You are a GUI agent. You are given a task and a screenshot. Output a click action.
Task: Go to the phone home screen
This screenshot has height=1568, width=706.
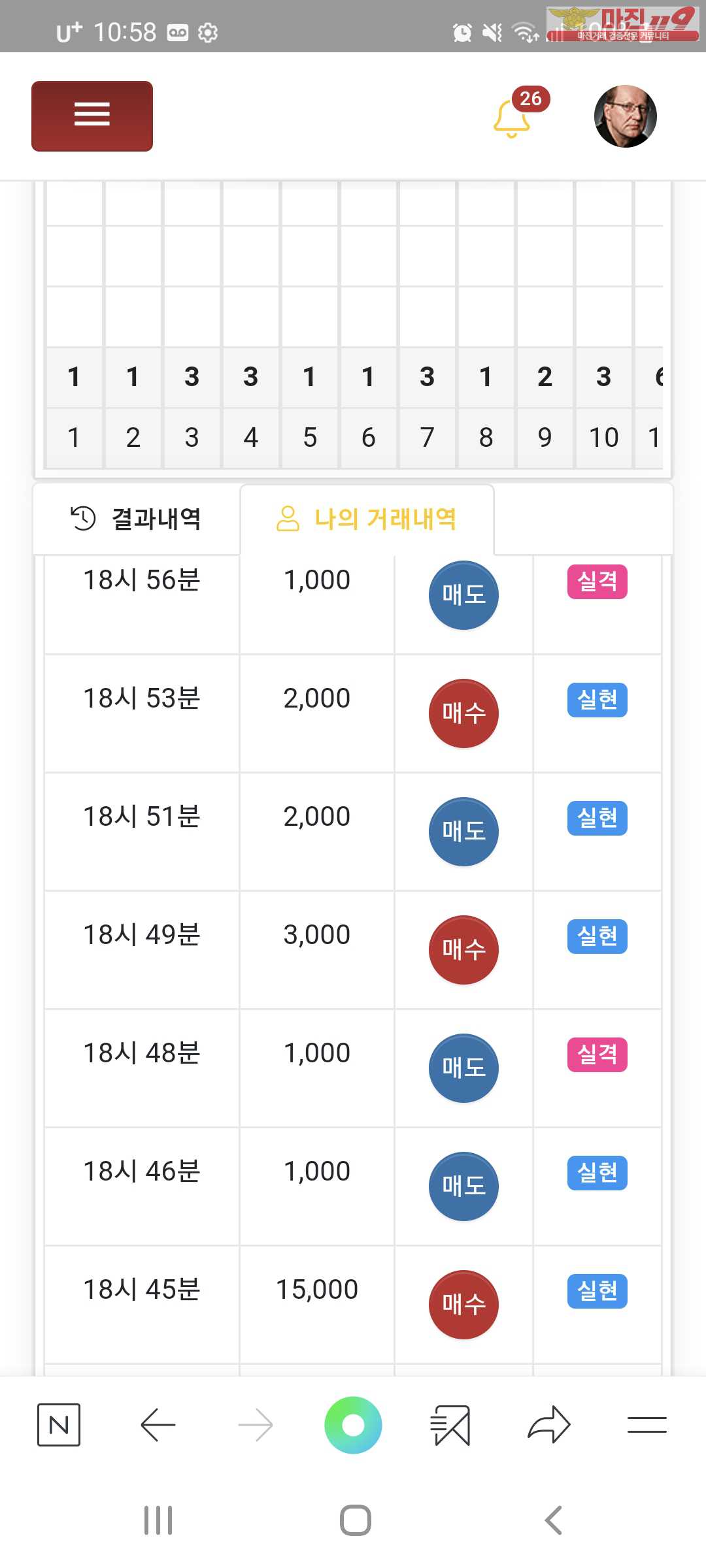point(356,1520)
